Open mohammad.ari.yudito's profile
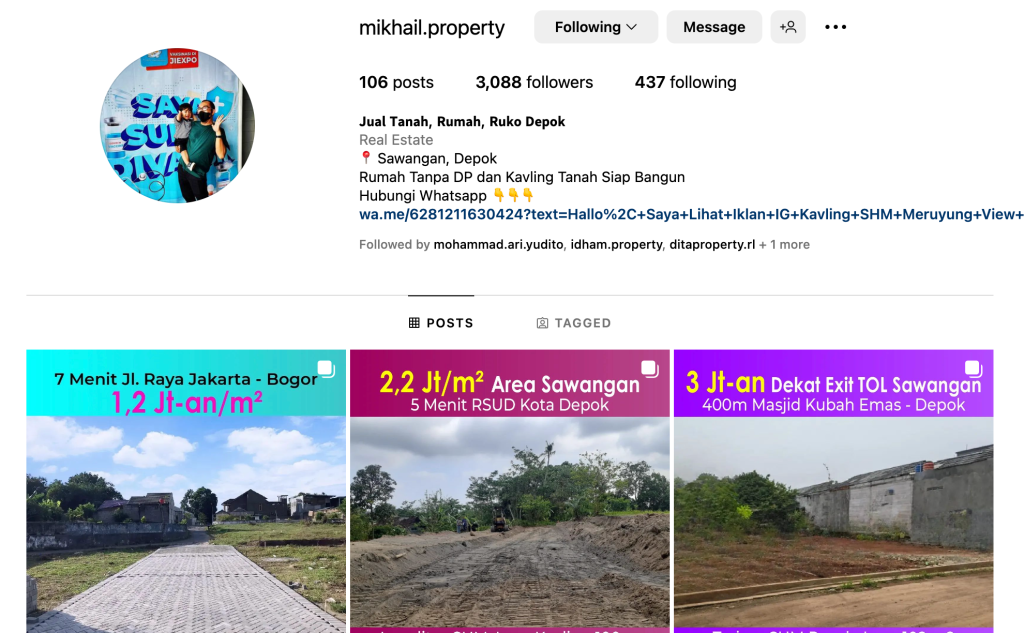1024x633 pixels. 498,244
